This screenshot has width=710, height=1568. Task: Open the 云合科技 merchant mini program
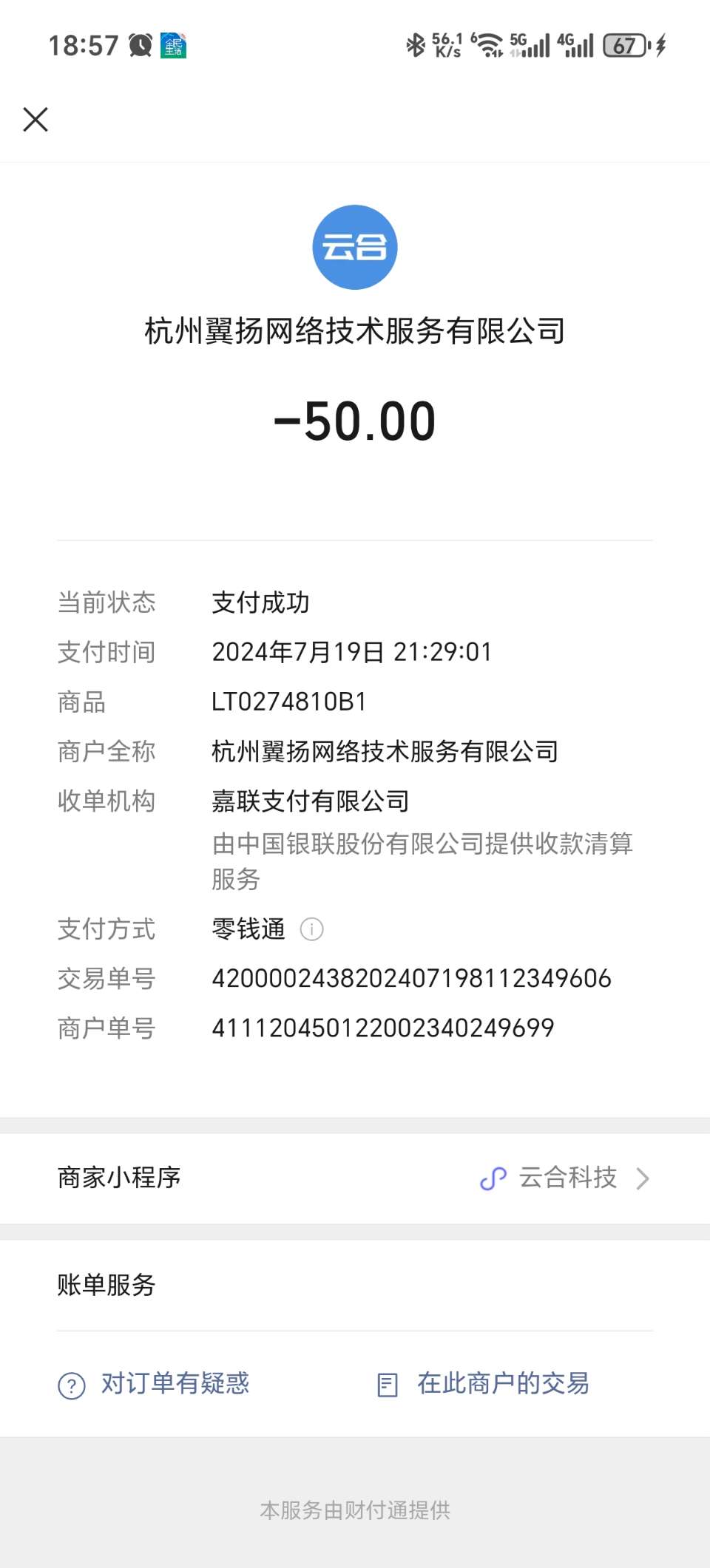pyautogui.click(x=567, y=1178)
